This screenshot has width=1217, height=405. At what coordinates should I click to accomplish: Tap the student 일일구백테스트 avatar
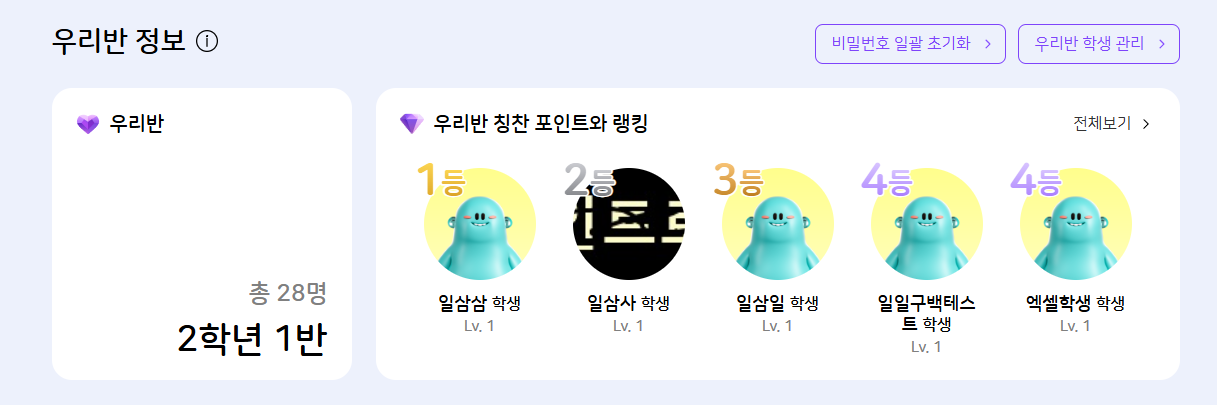926,225
